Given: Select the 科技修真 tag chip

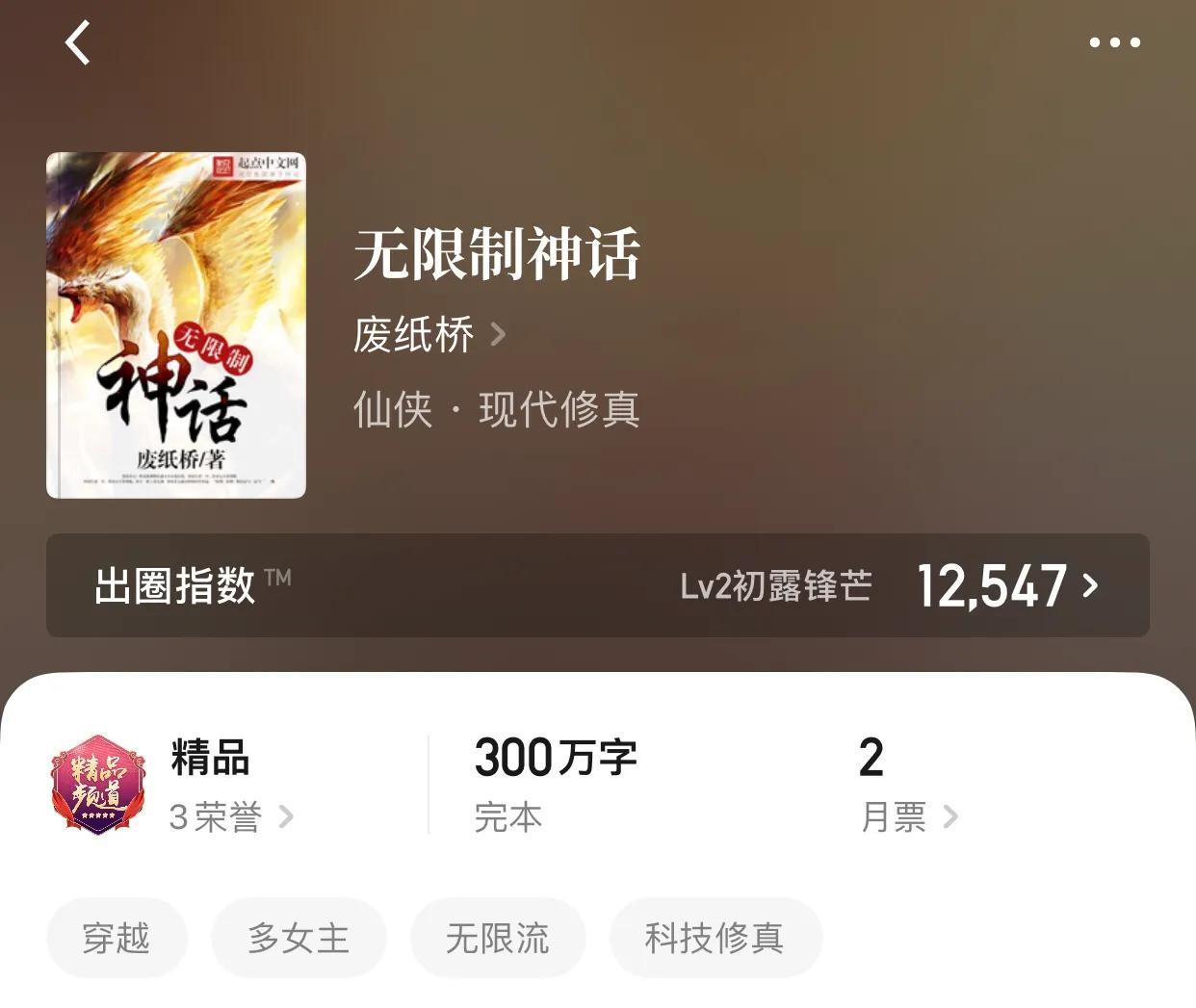Looking at the screenshot, I should [715, 938].
